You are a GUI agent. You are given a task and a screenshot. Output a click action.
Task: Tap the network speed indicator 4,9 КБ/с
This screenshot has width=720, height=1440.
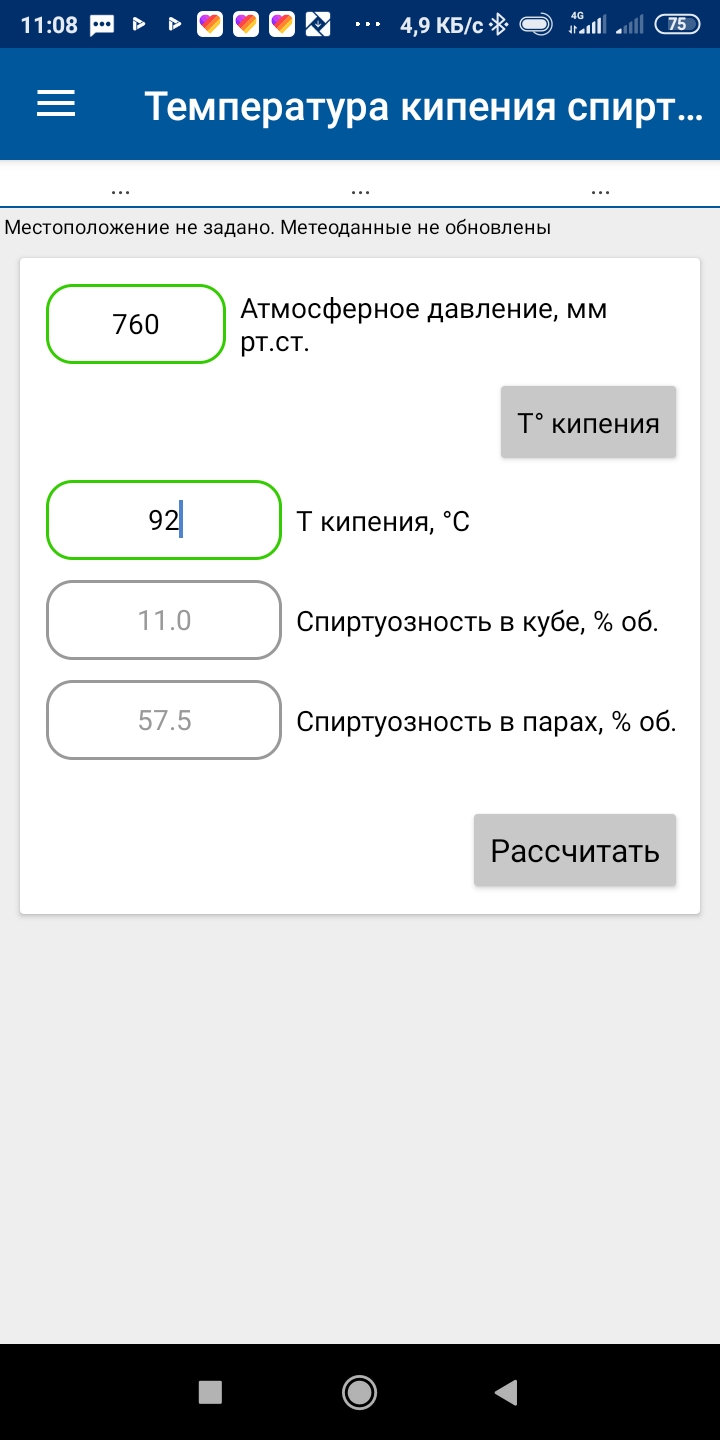click(x=438, y=22)
